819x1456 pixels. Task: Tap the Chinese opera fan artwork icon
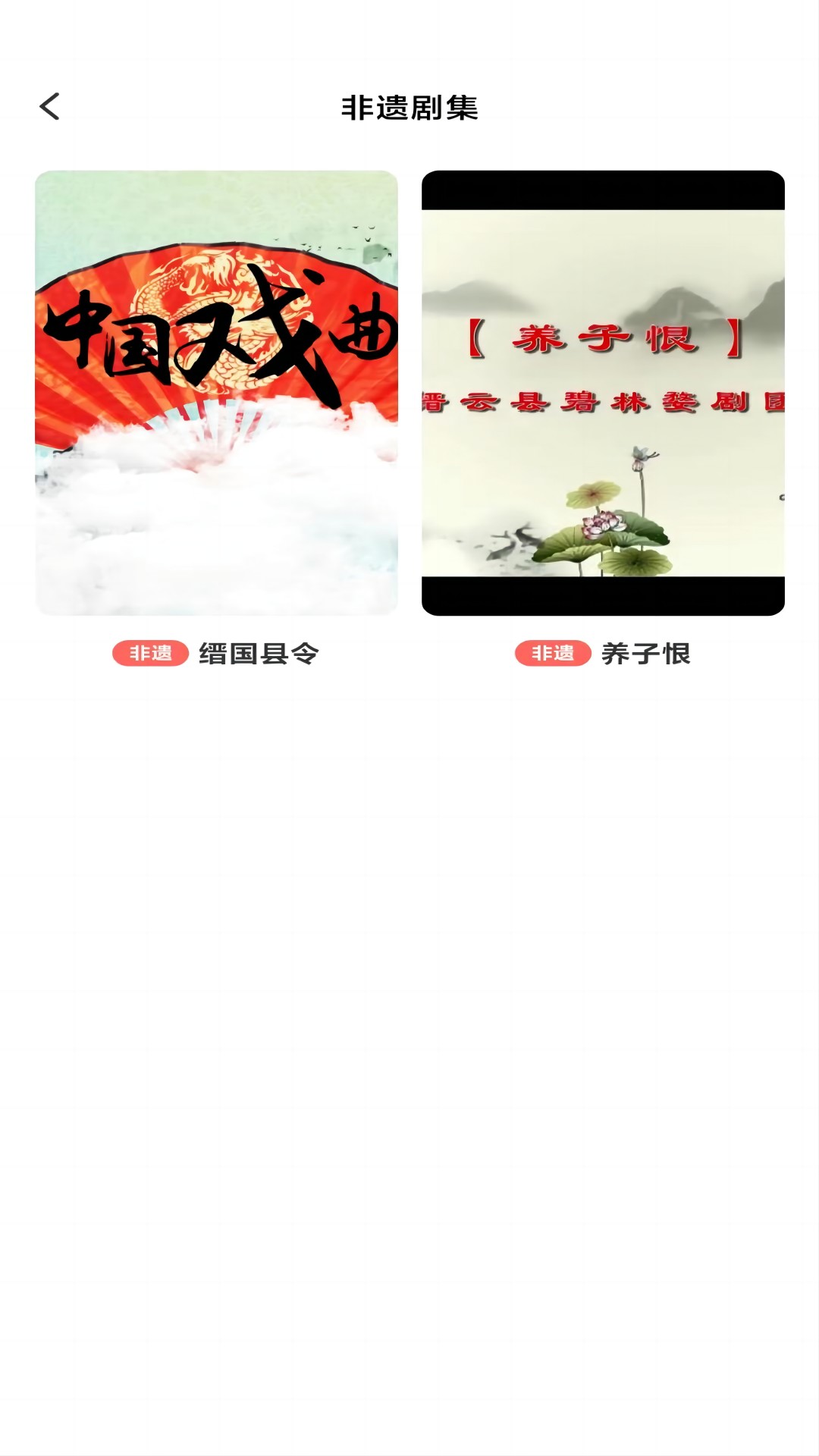(220, 341)
